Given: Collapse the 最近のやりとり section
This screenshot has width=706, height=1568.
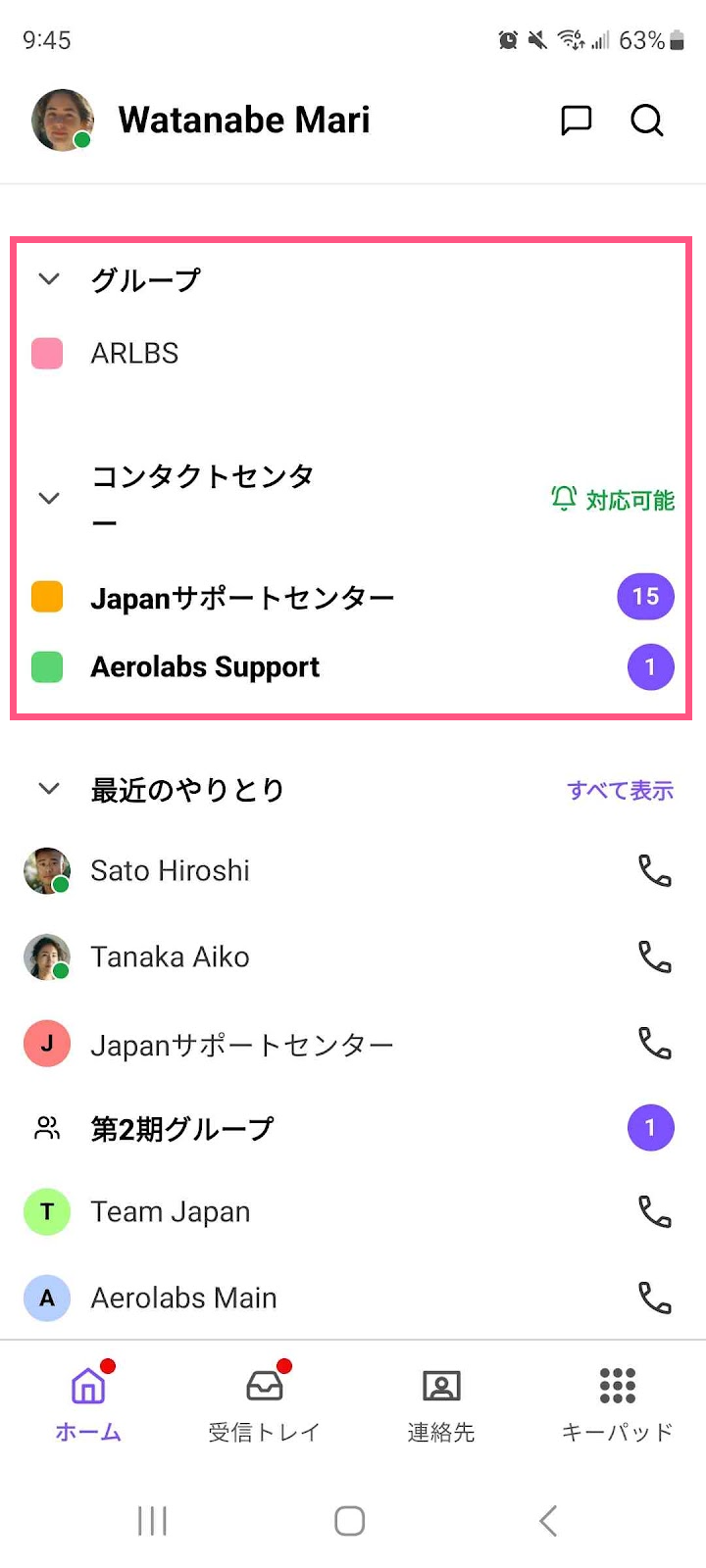Looking at the screenshot, I should tap(49, 788).
